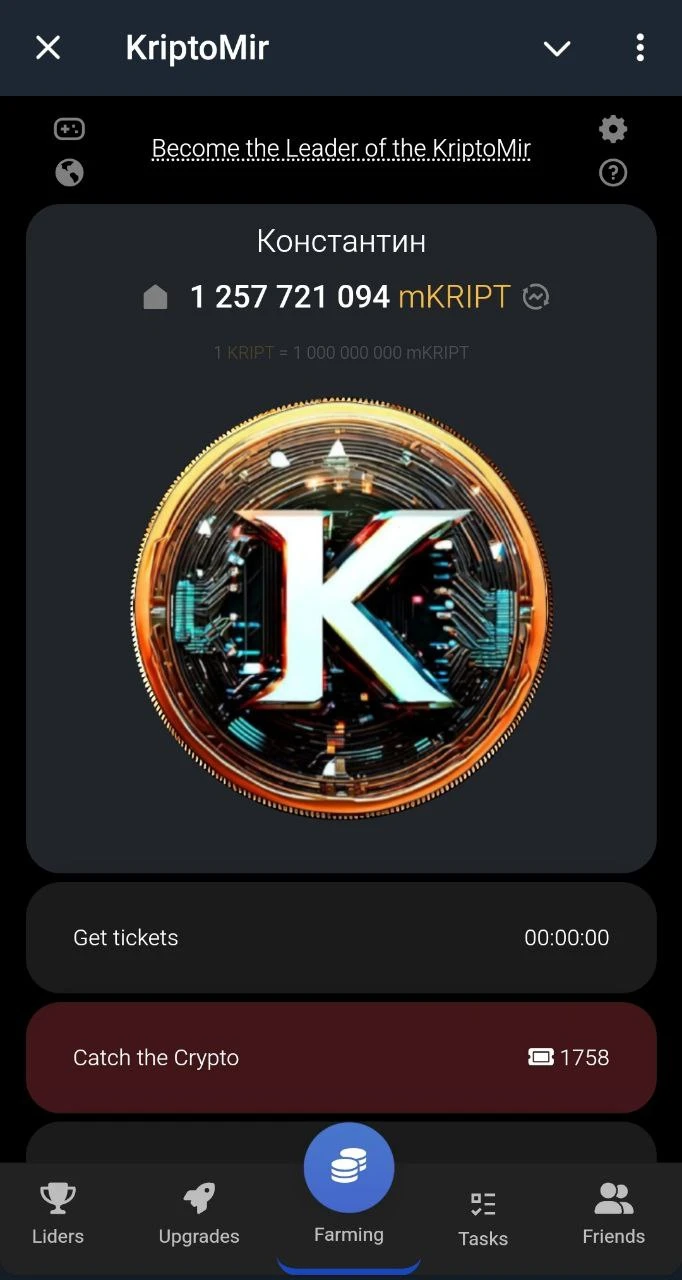Open the help question mark
The image size is (682, 1280).
click(613, 173)
